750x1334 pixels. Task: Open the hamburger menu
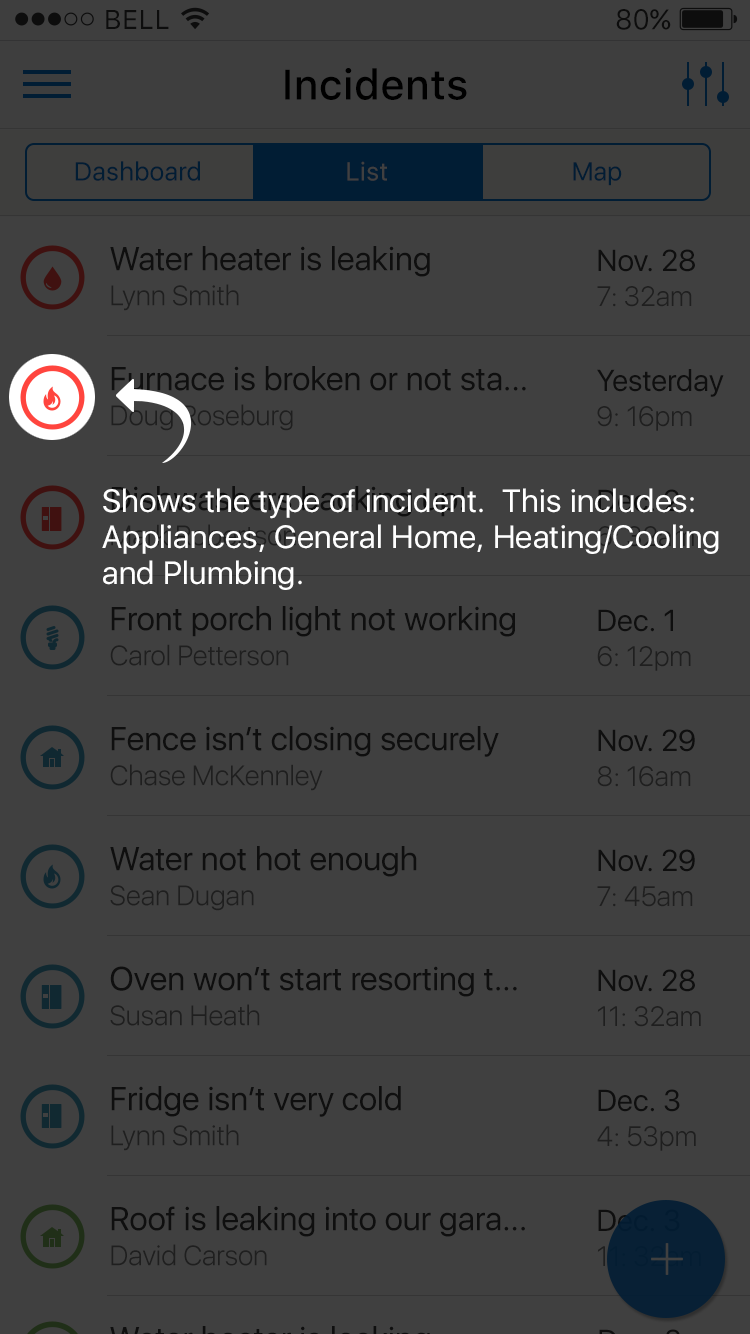click(x=47, y=84)
